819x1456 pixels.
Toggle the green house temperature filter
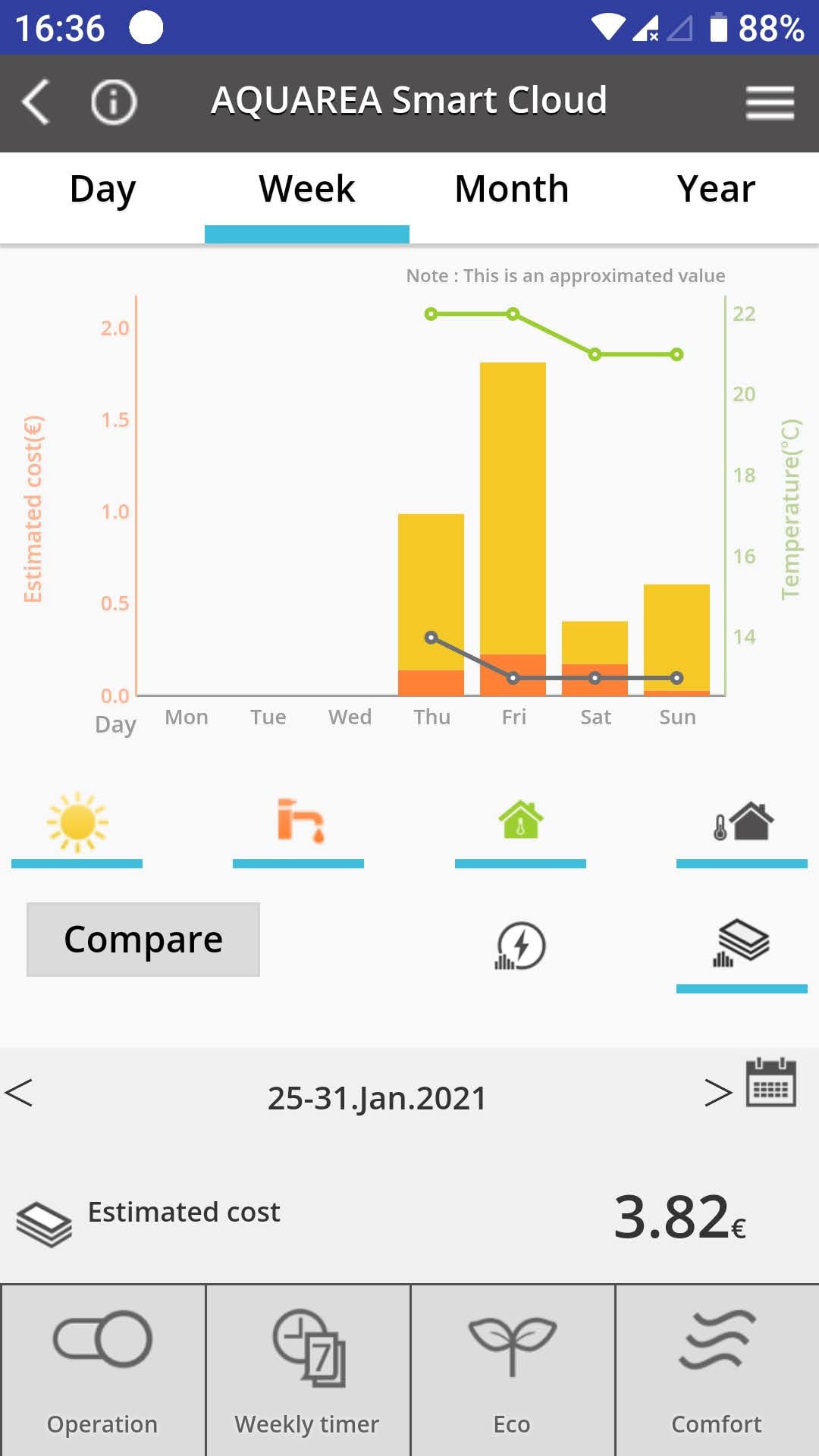tap(520, 821)
